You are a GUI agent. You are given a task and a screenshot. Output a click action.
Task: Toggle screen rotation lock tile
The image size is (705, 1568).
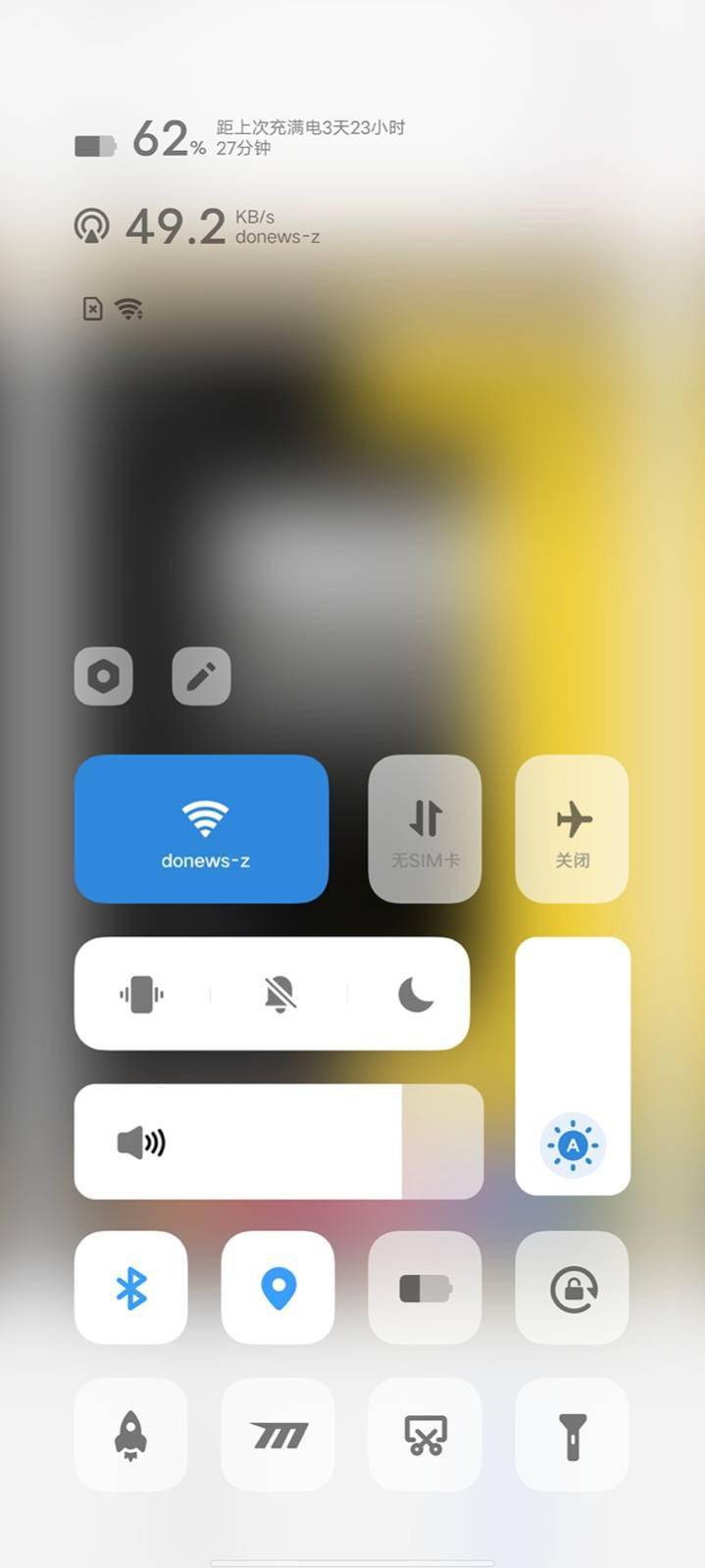572,1288
